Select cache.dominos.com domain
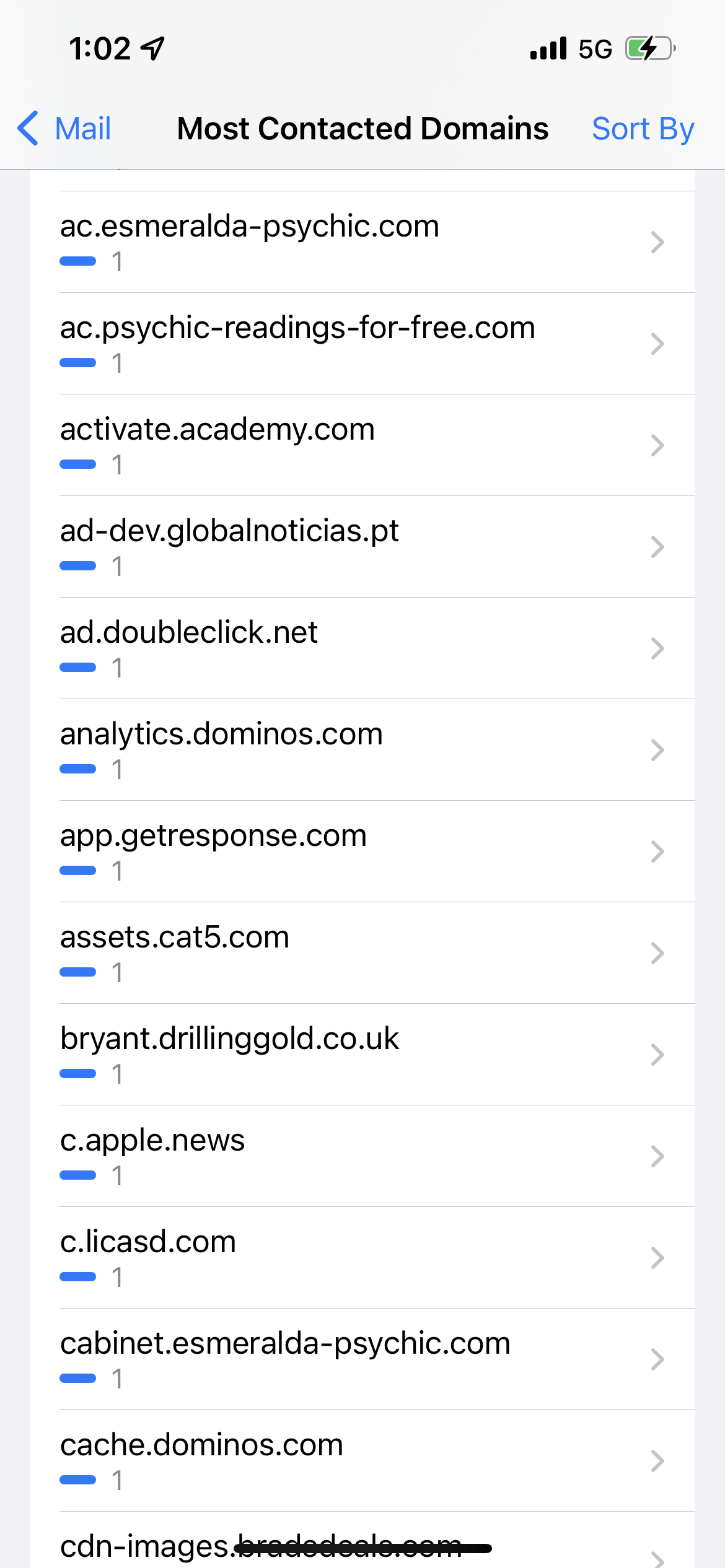725x1568 pixels. pos(362,1460)
